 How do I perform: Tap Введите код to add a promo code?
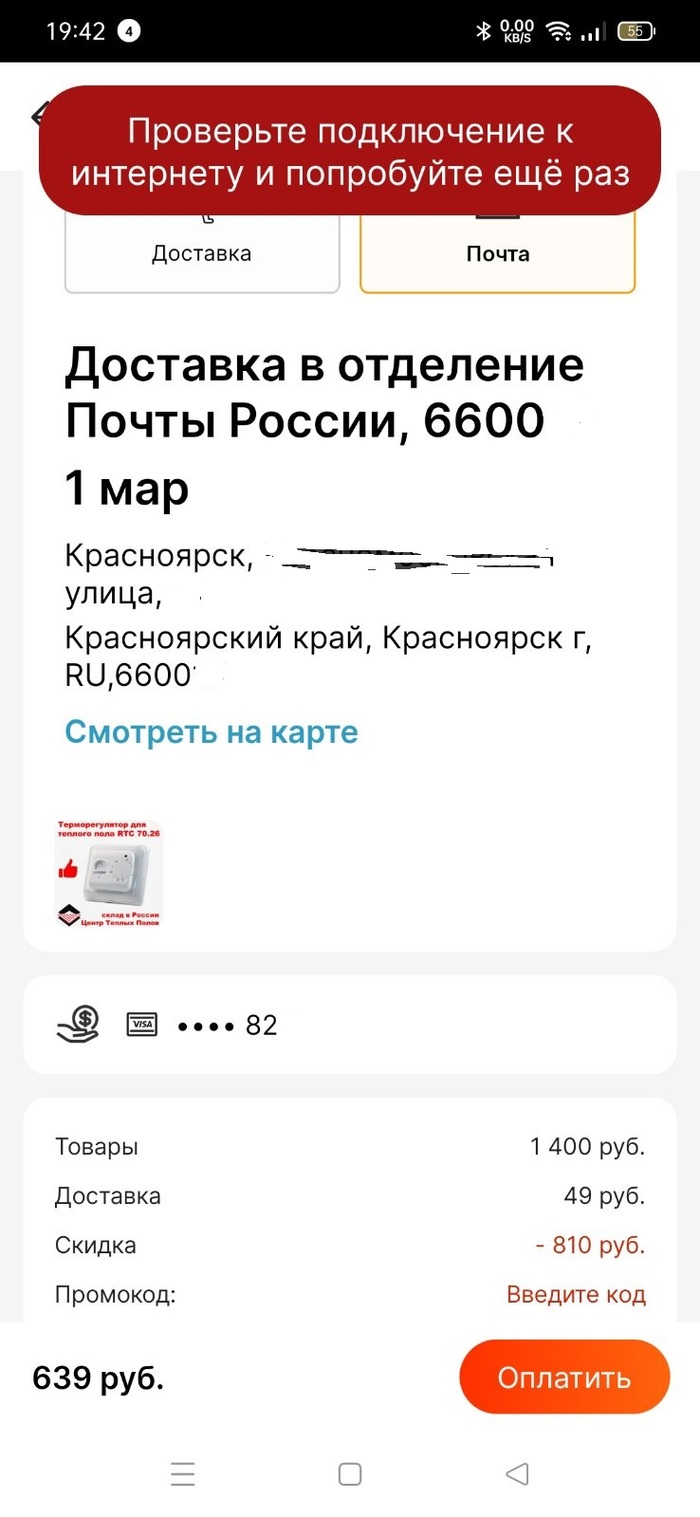tap(575, 1294)
